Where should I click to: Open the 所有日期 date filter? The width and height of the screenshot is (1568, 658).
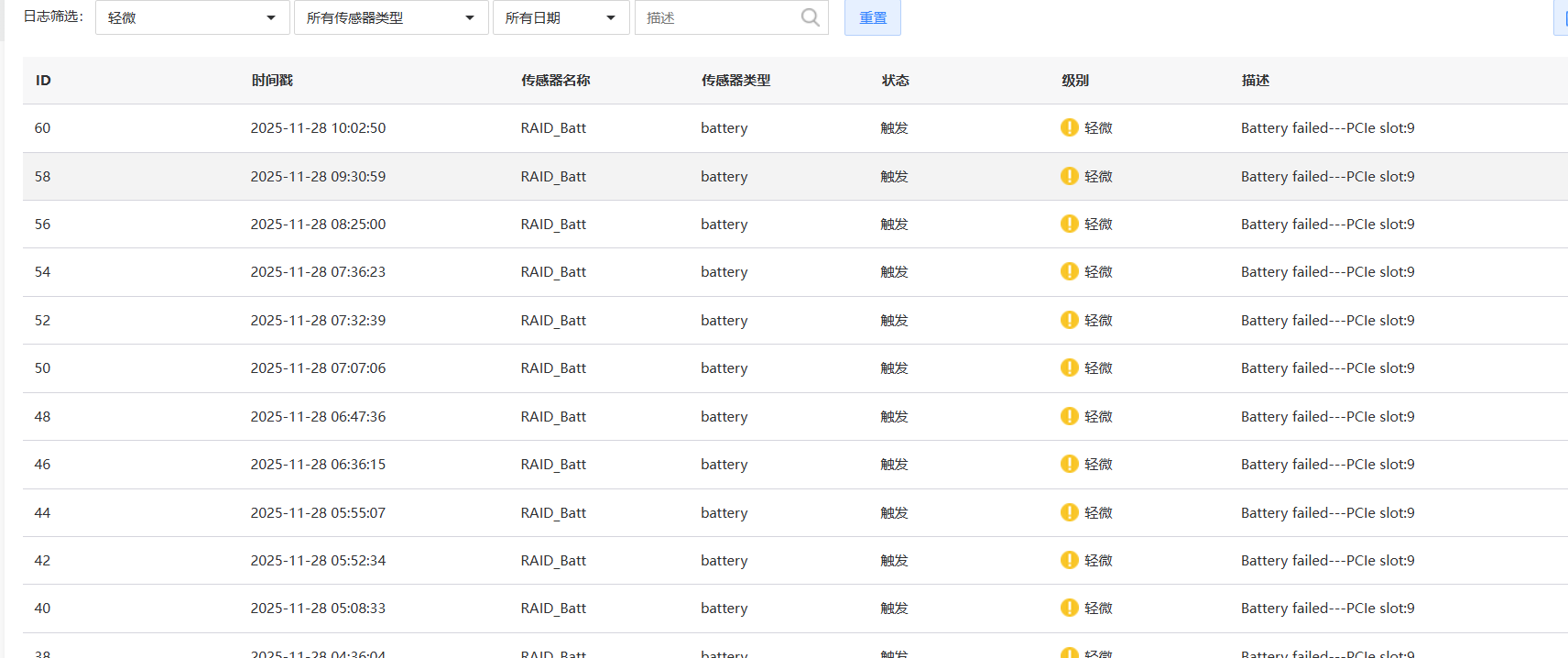(561, 17)
